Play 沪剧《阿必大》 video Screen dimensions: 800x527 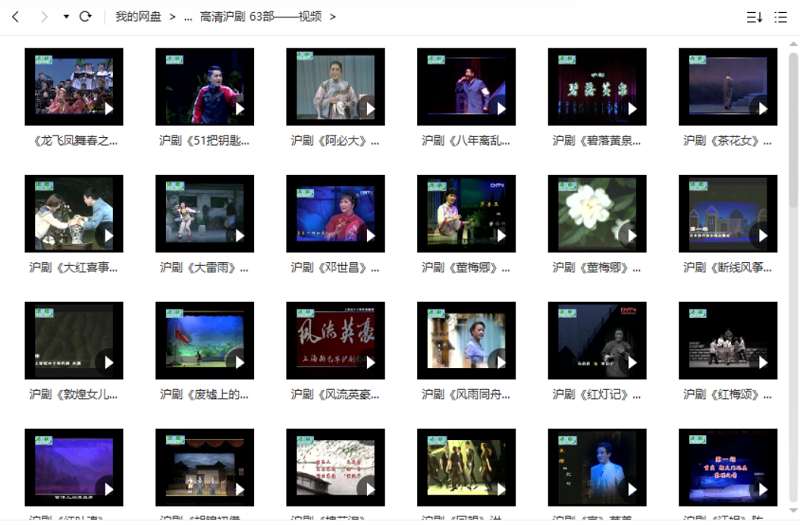(x=335, y=87)
